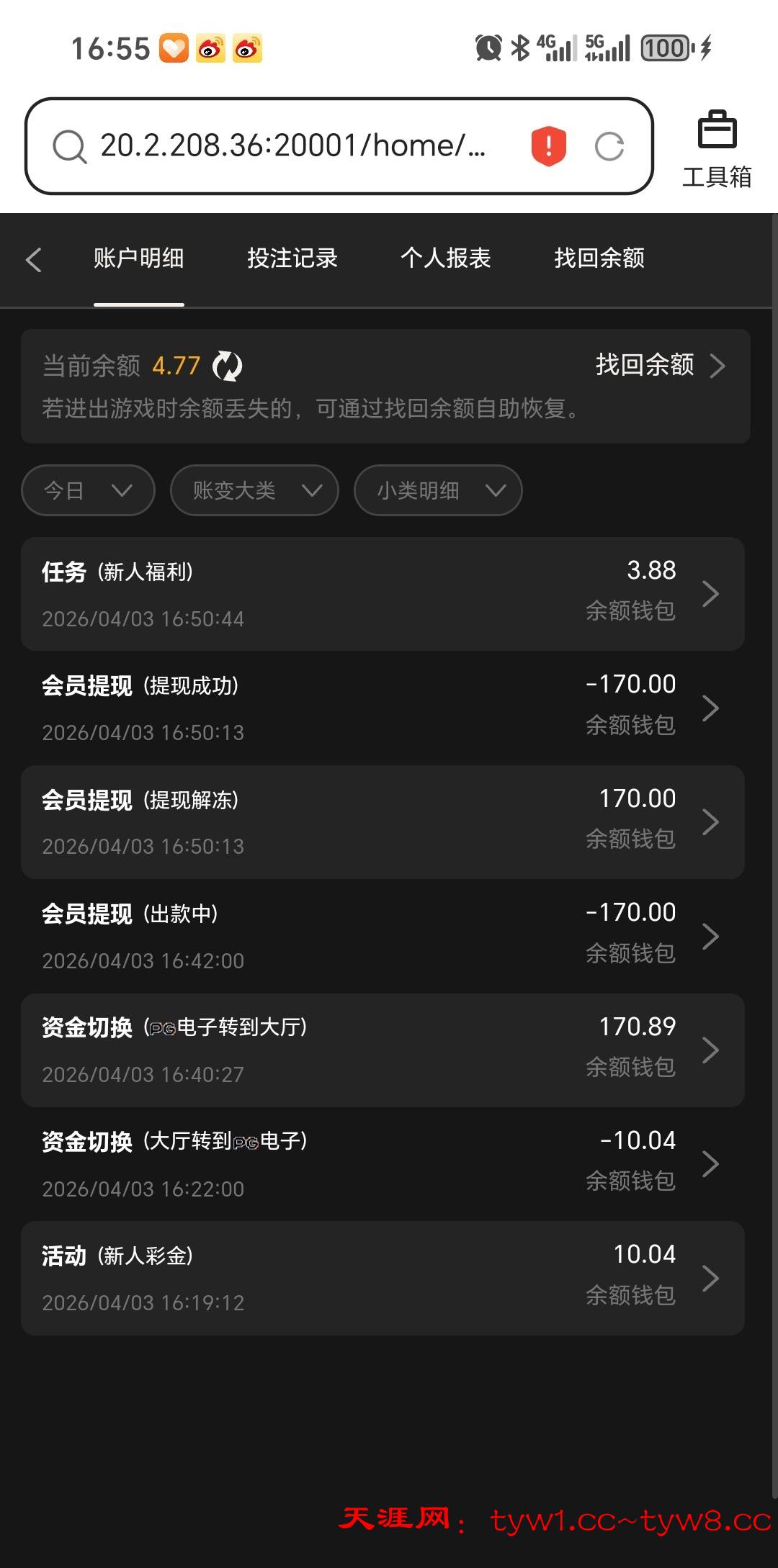Switch to the 个人报表 tab
This screenshot has height=1568, width=778.
(x=445, y=258)
